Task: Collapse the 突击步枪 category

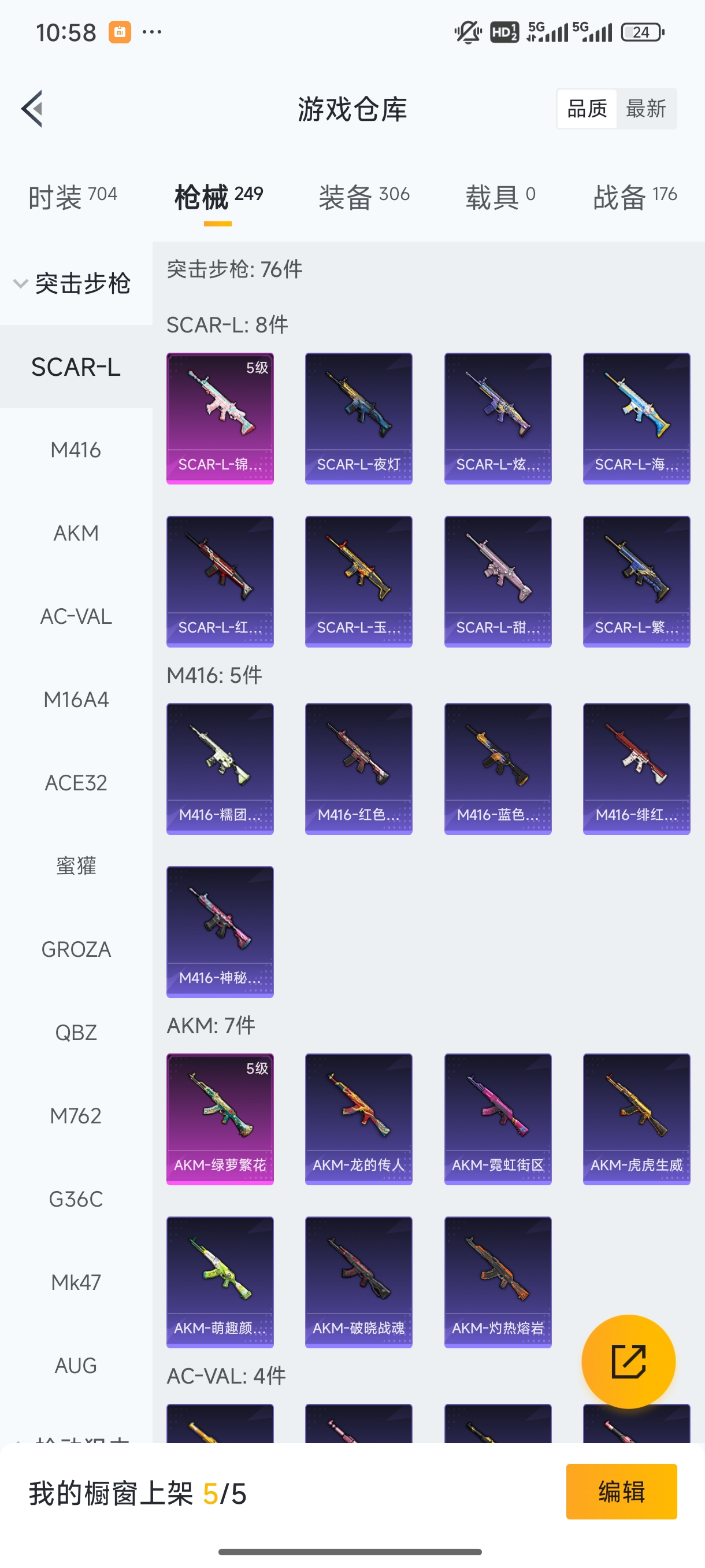Action: [73, 284]
